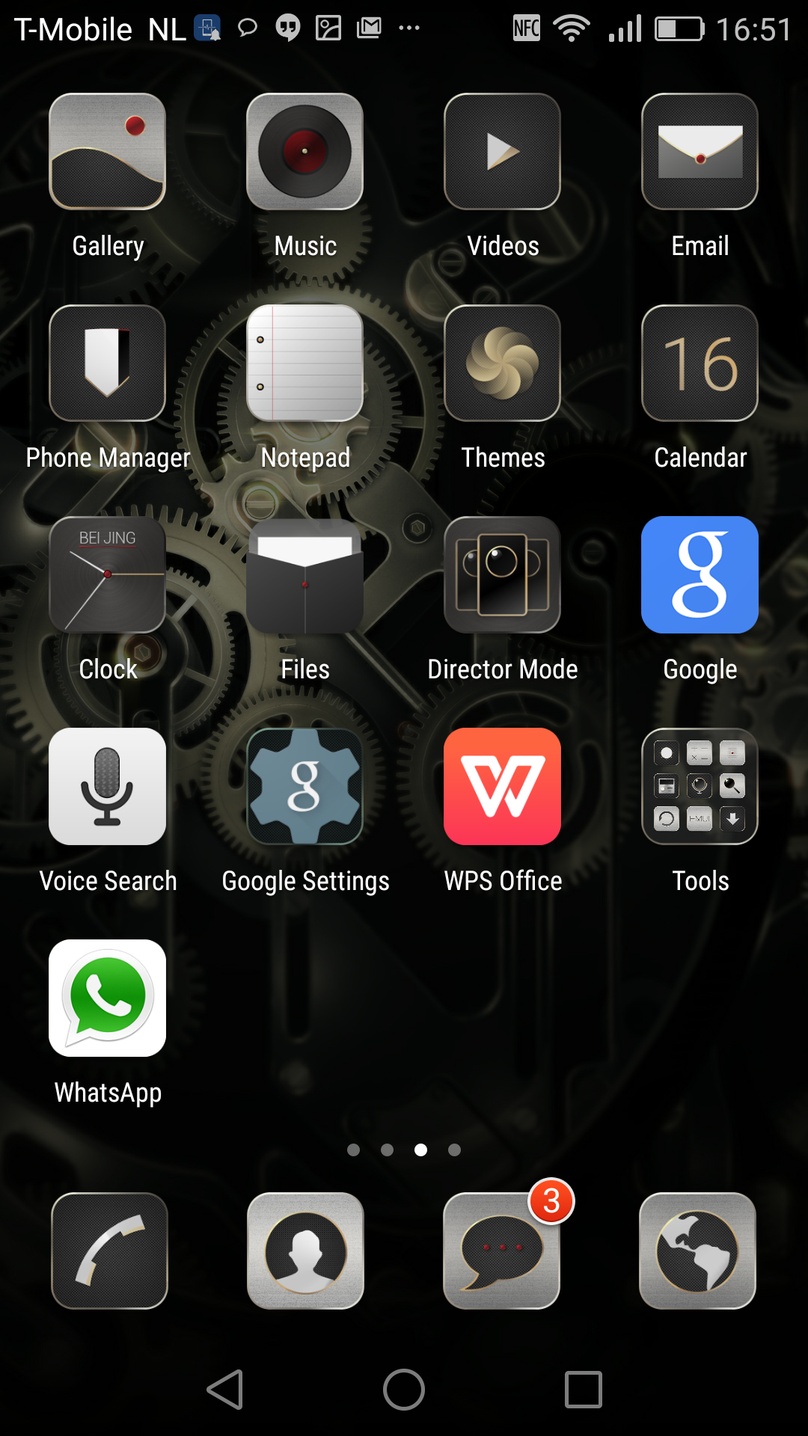Viewport: 808px width, 1436px height.
Task: Open the Videos app
Action: pos(502,152)
